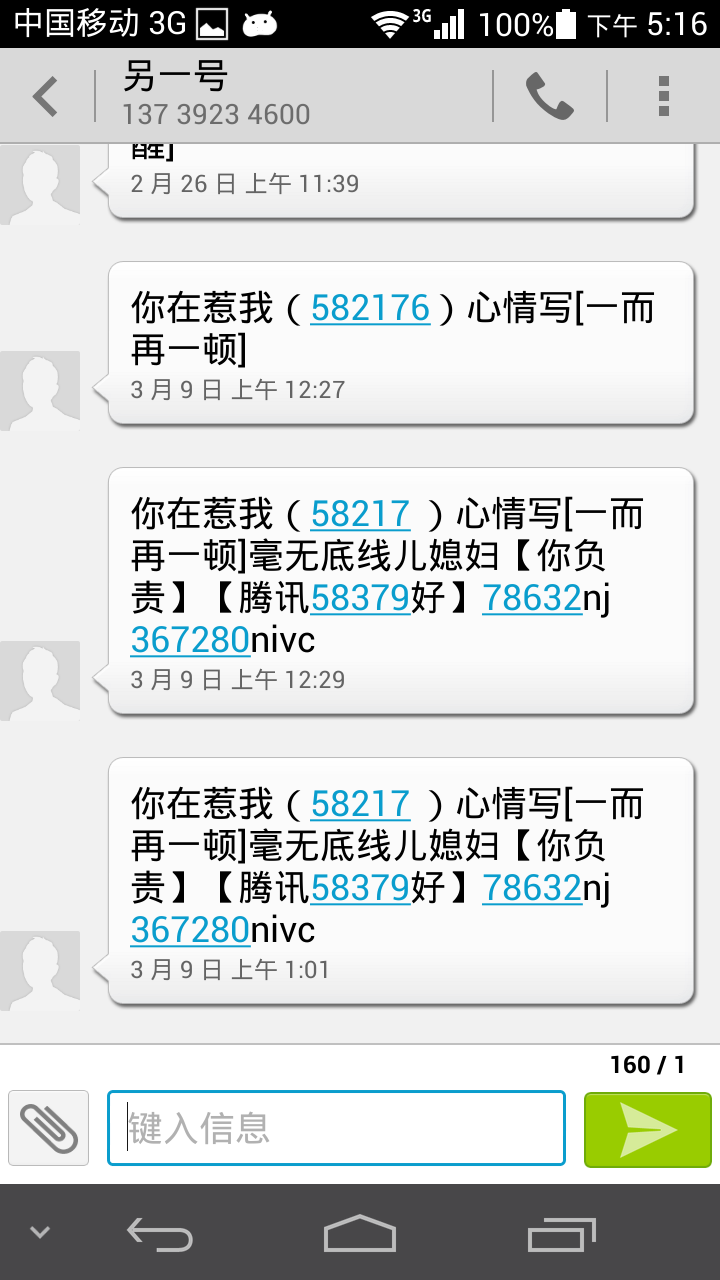The height and width of the screenshot is (1280, 720).
Task: Attach a file with the paperclip
Action: pos(48,1128)
